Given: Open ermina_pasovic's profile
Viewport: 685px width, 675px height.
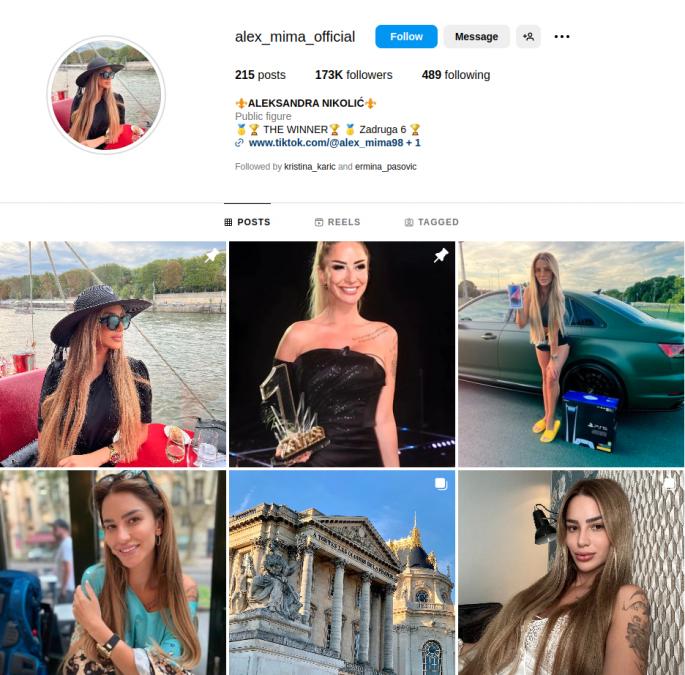Looking at the screenshot, I should [x=385, y=167].
